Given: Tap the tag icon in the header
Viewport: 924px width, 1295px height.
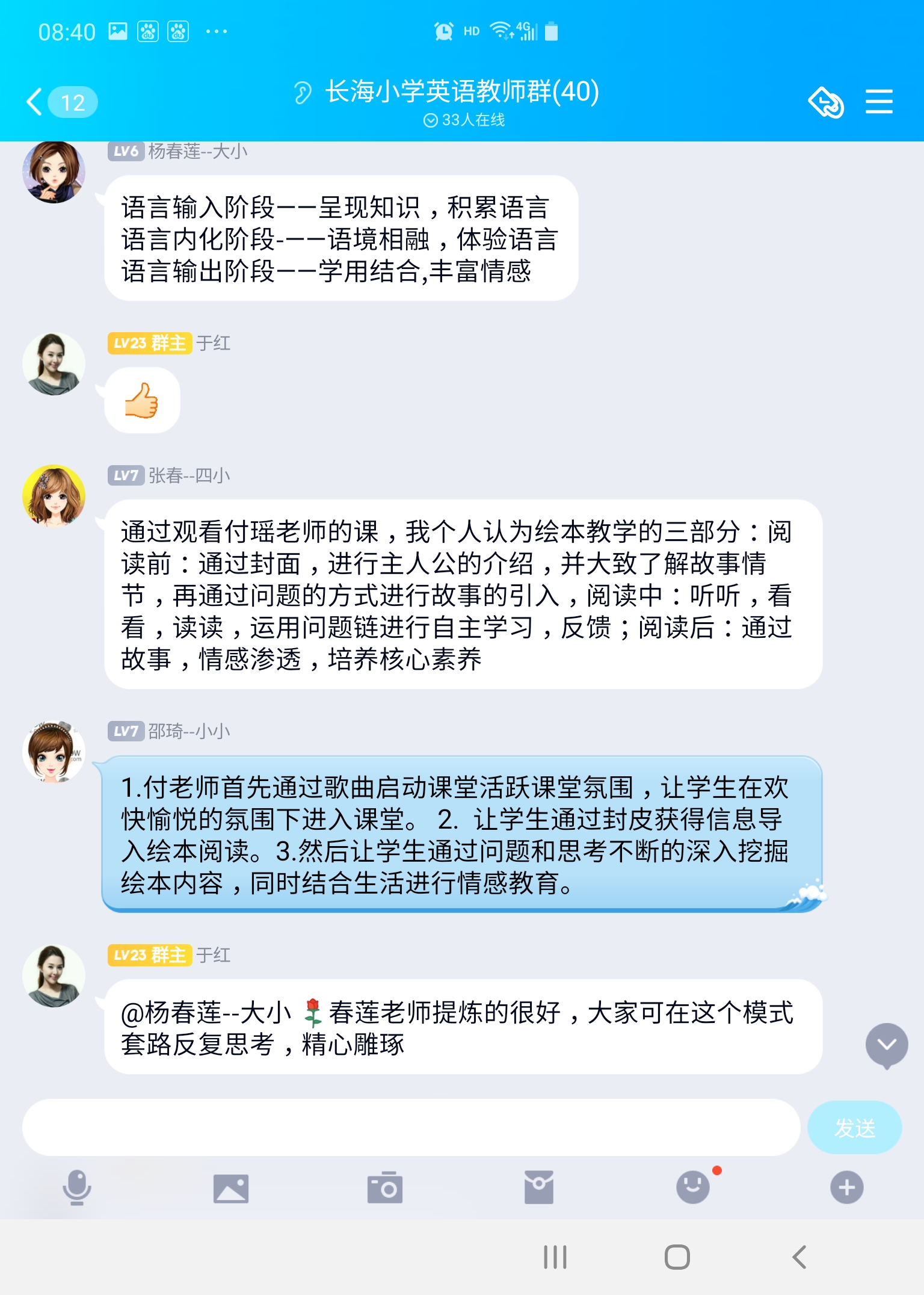Looking at the screenshot, I should [826, 102].
